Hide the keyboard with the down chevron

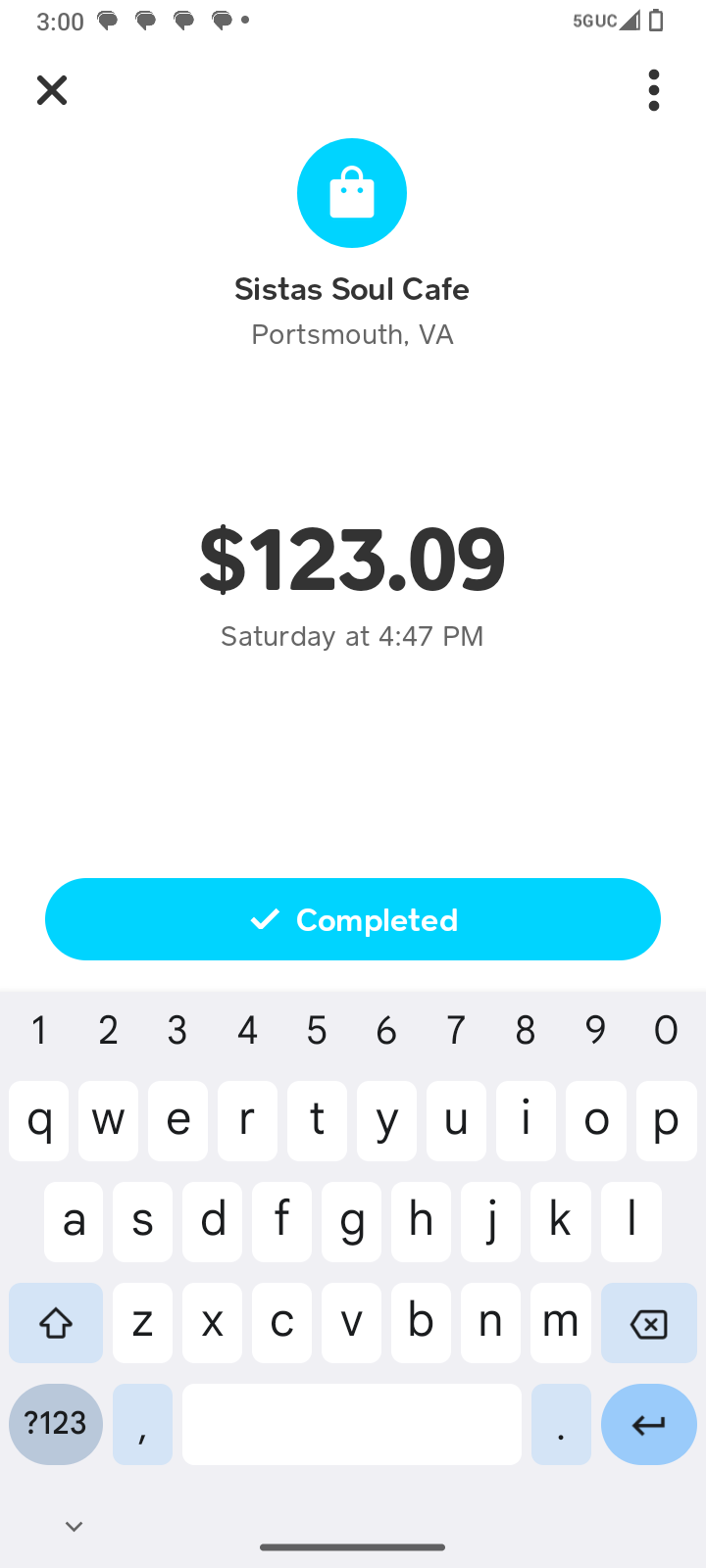pos(74,1526)
